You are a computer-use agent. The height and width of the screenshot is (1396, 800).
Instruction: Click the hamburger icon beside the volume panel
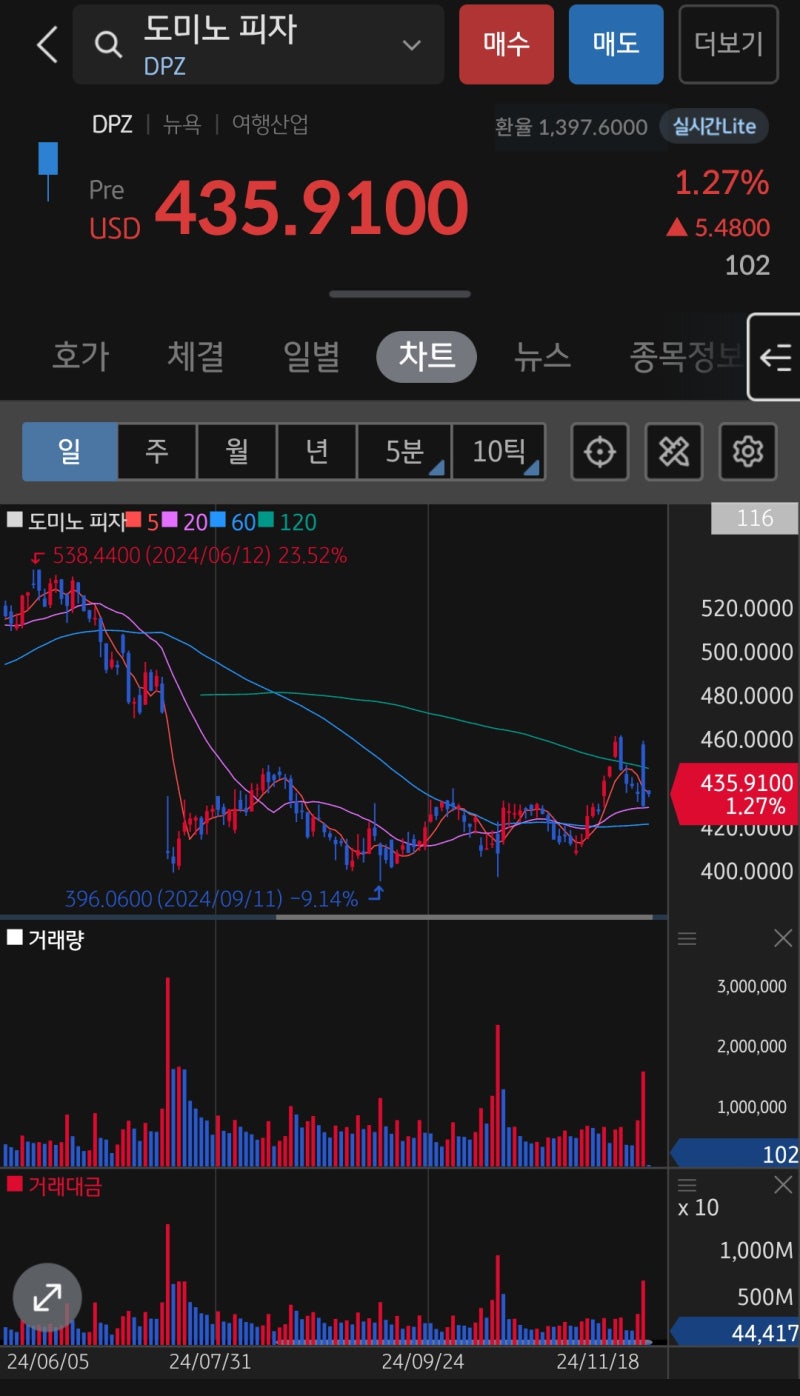click(x=686, y=938)
